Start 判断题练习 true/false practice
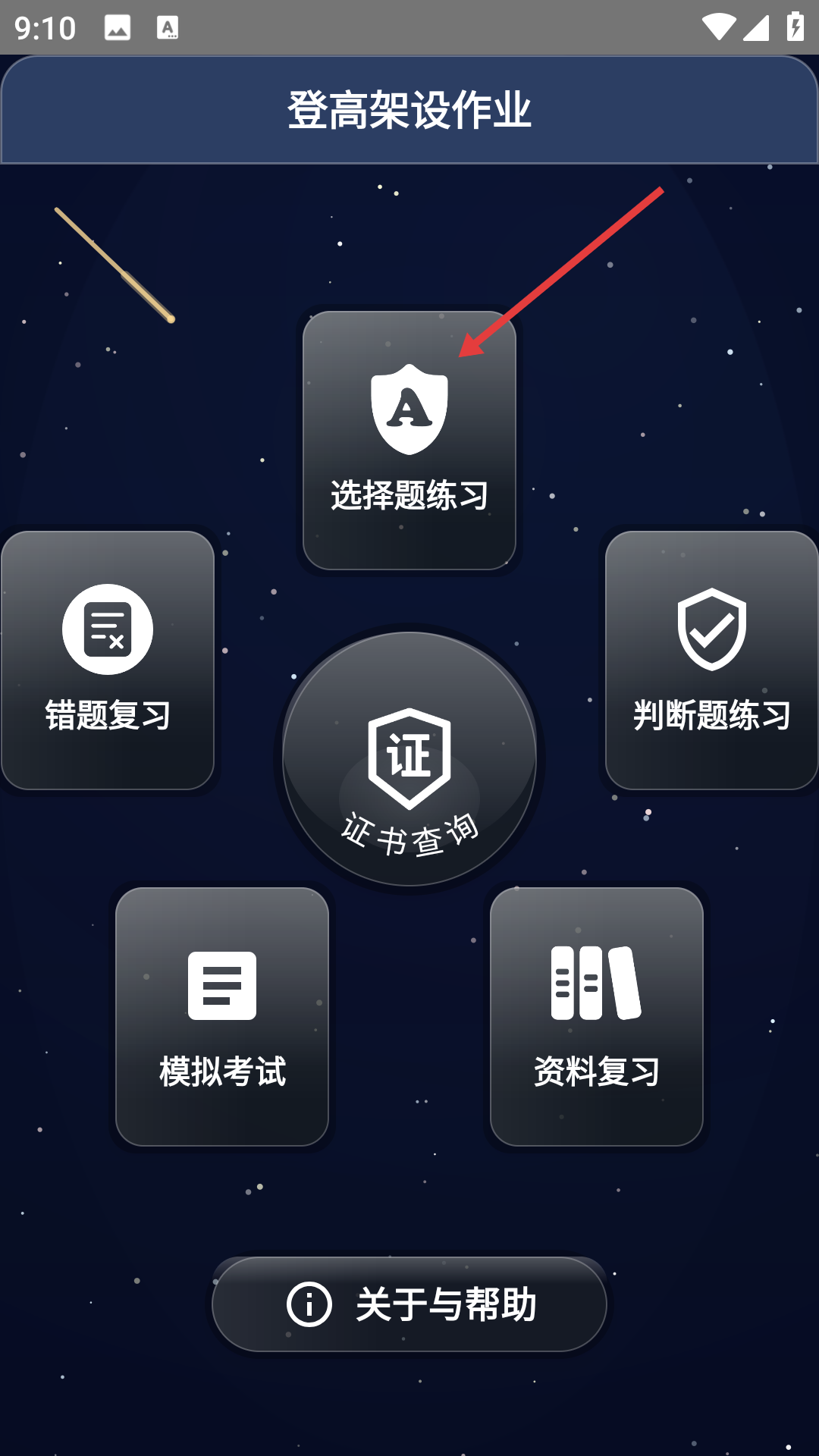This screenshot has height=1456, width=819. (711, 660)
